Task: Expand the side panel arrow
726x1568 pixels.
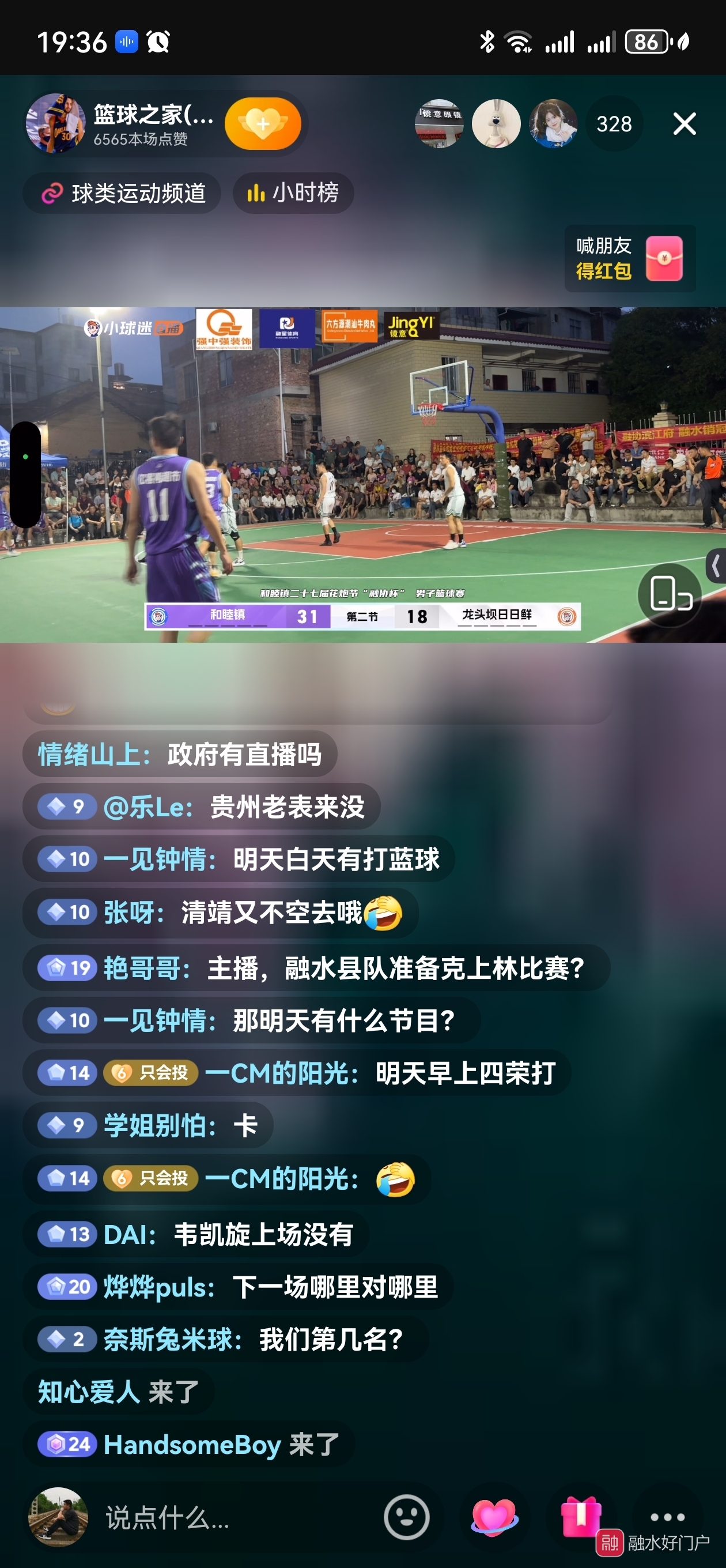Action: click(716, 566)
